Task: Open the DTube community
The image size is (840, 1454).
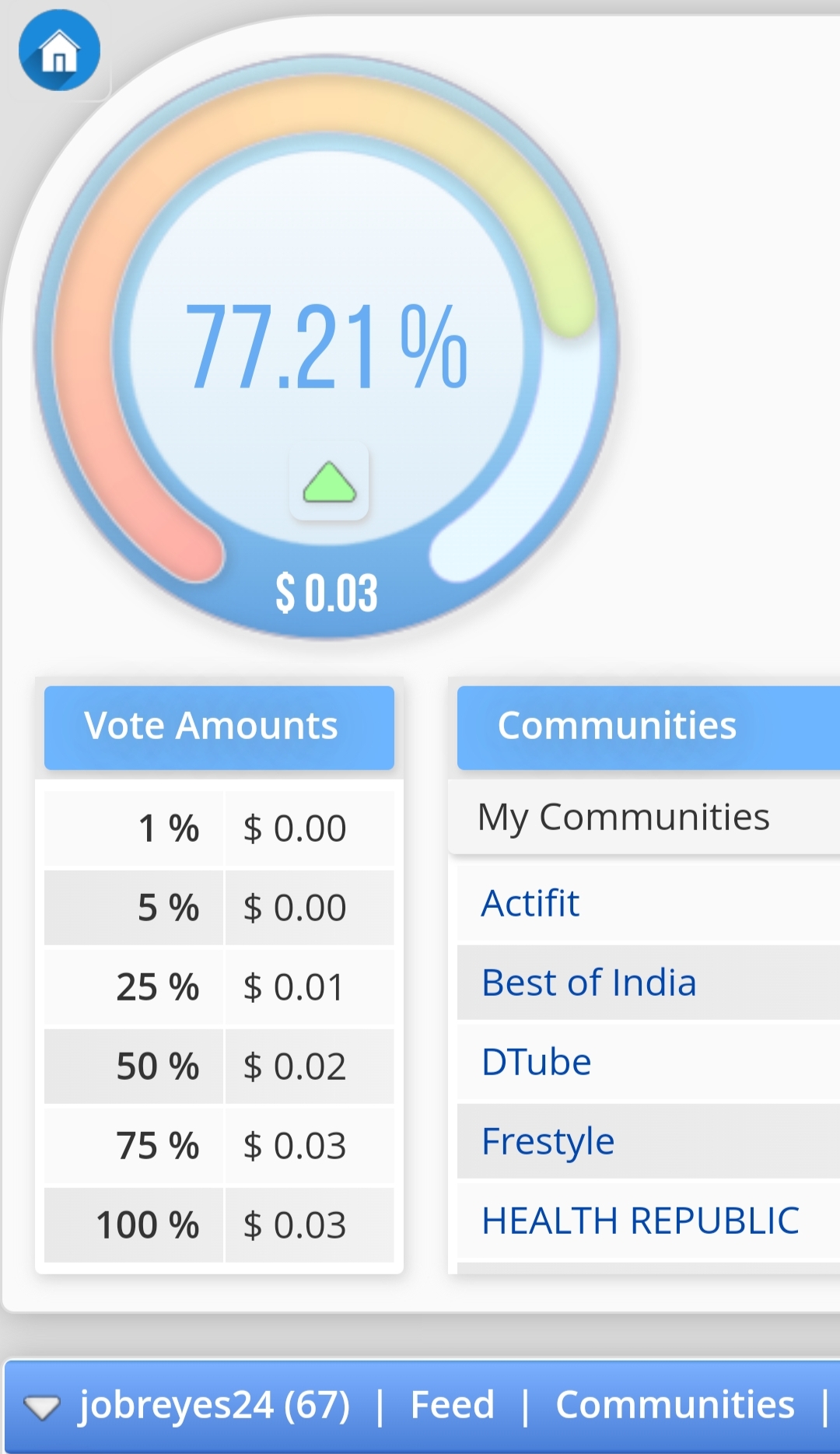Action: pyautogui.click(x=537, y=1063)
